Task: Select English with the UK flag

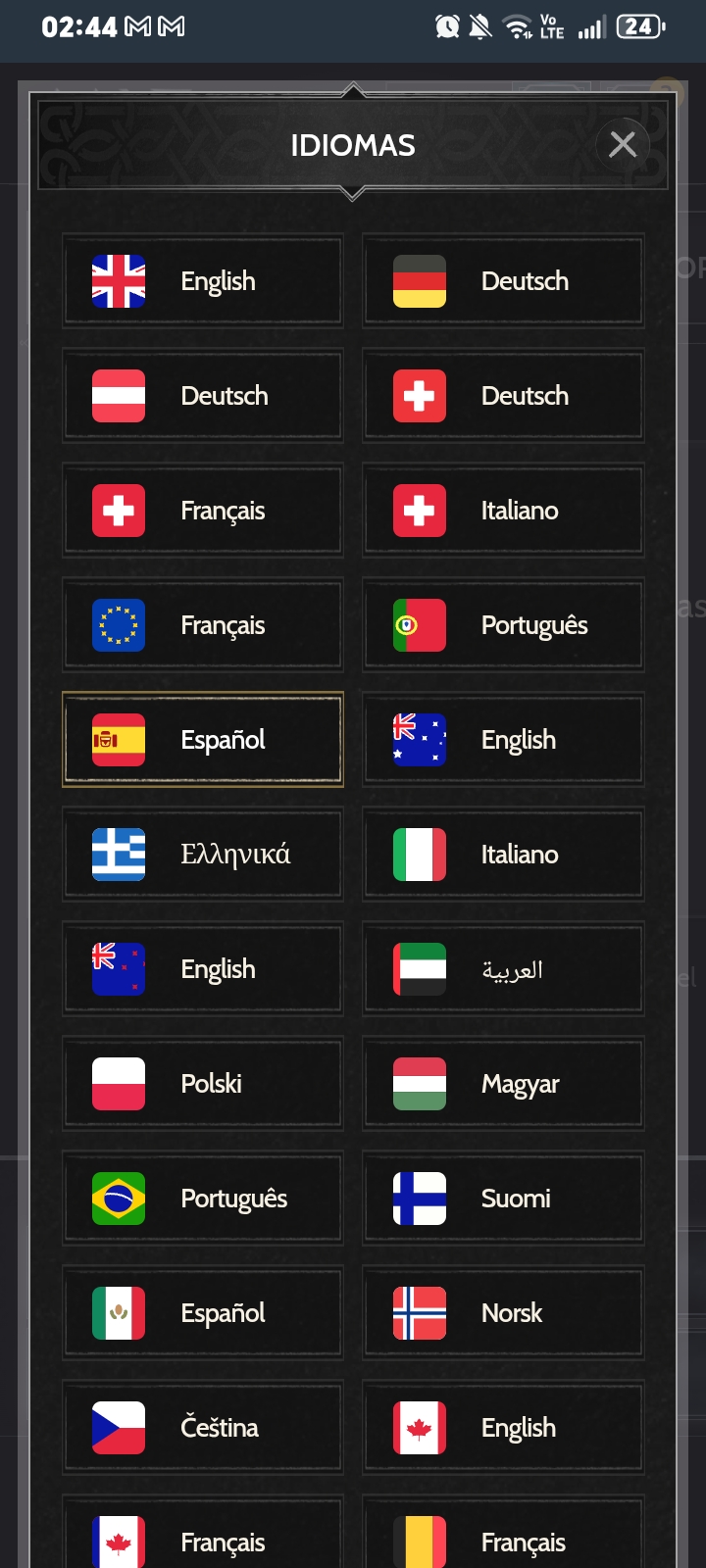Action: pyautogui.click(x=203, y=281)
